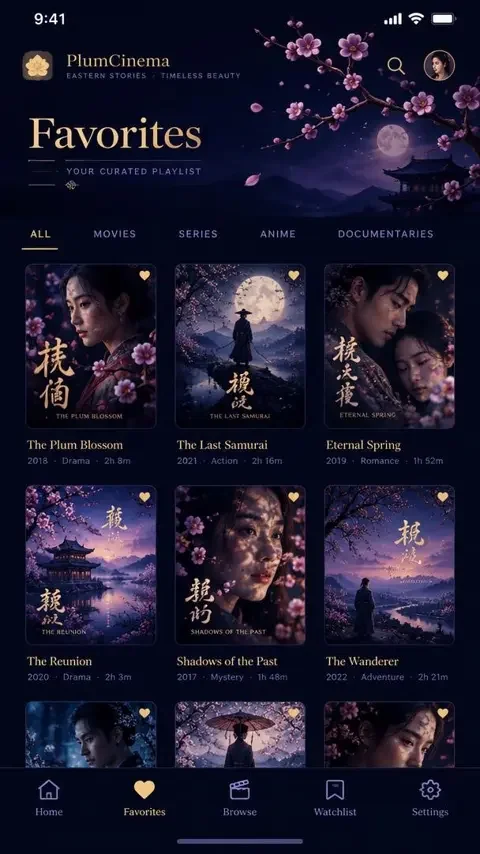Open the profile avatar
480x854 pixels.
[439, 65]
